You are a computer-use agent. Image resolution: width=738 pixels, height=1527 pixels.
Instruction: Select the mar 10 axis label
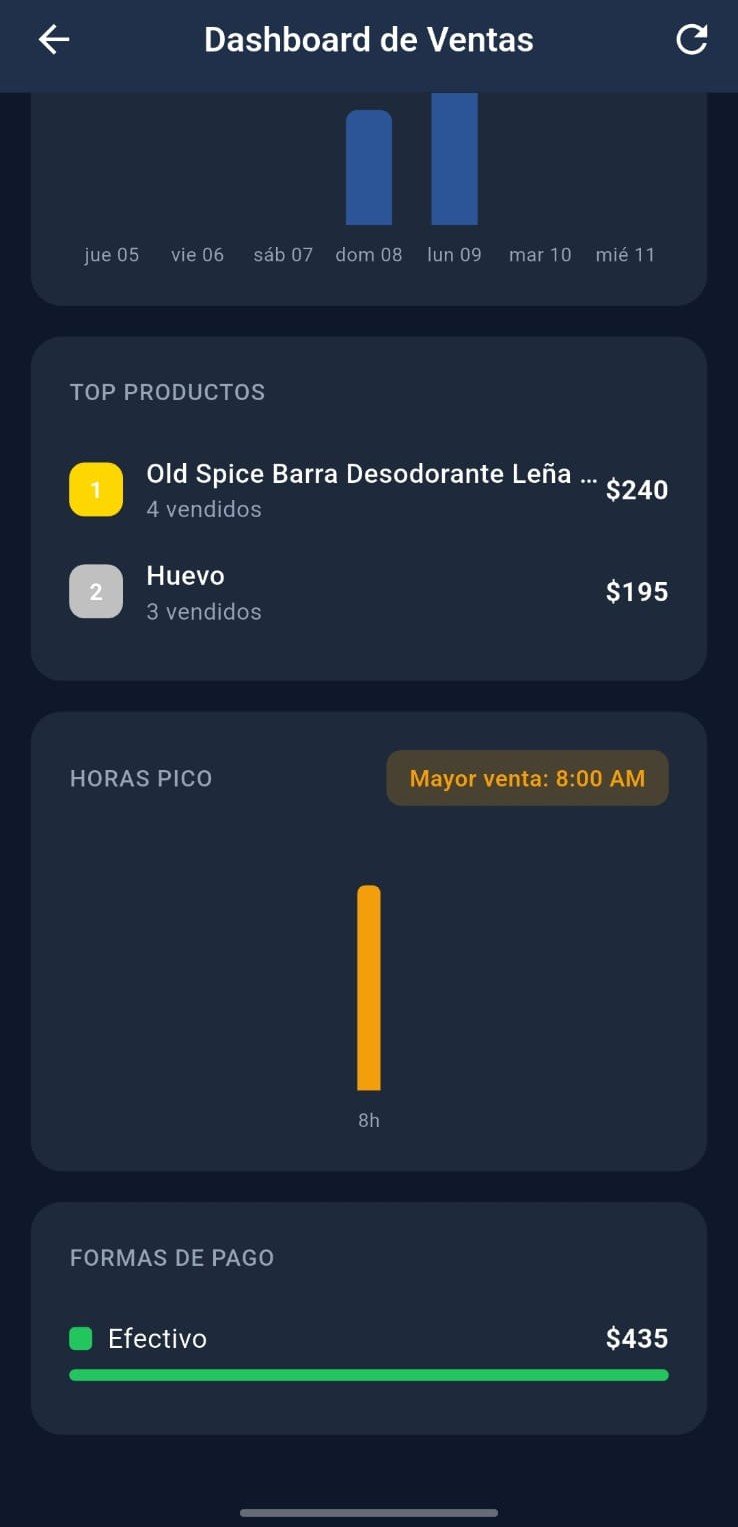(x=540, y=255)
